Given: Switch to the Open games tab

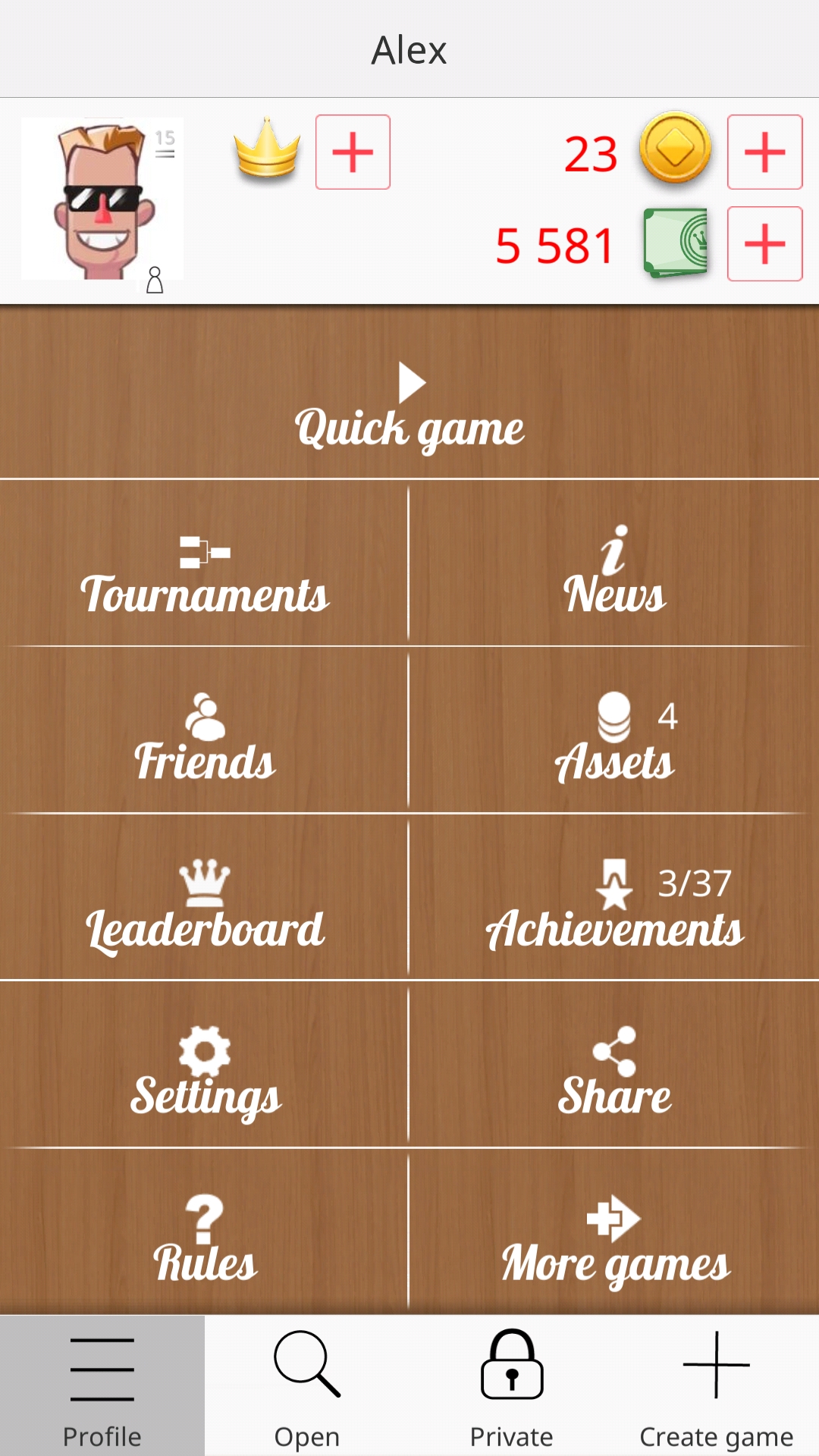Looking at the screenshot, I should 307,1388.
